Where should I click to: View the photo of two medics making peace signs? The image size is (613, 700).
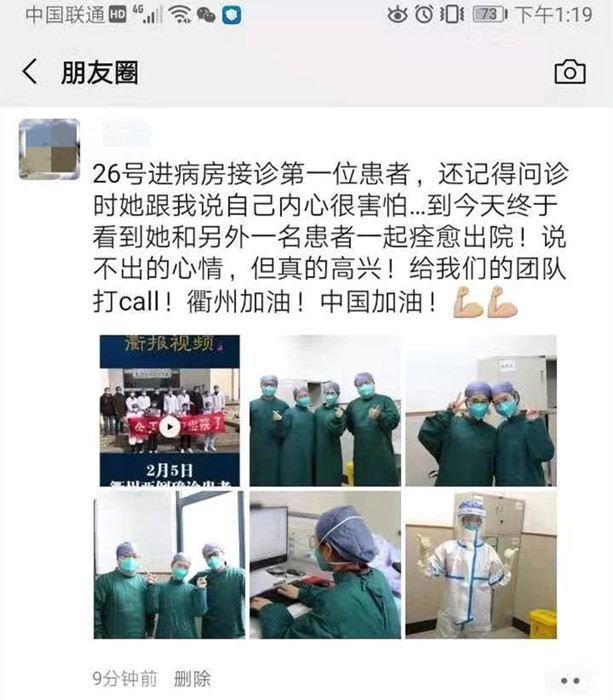click(480, 410)
